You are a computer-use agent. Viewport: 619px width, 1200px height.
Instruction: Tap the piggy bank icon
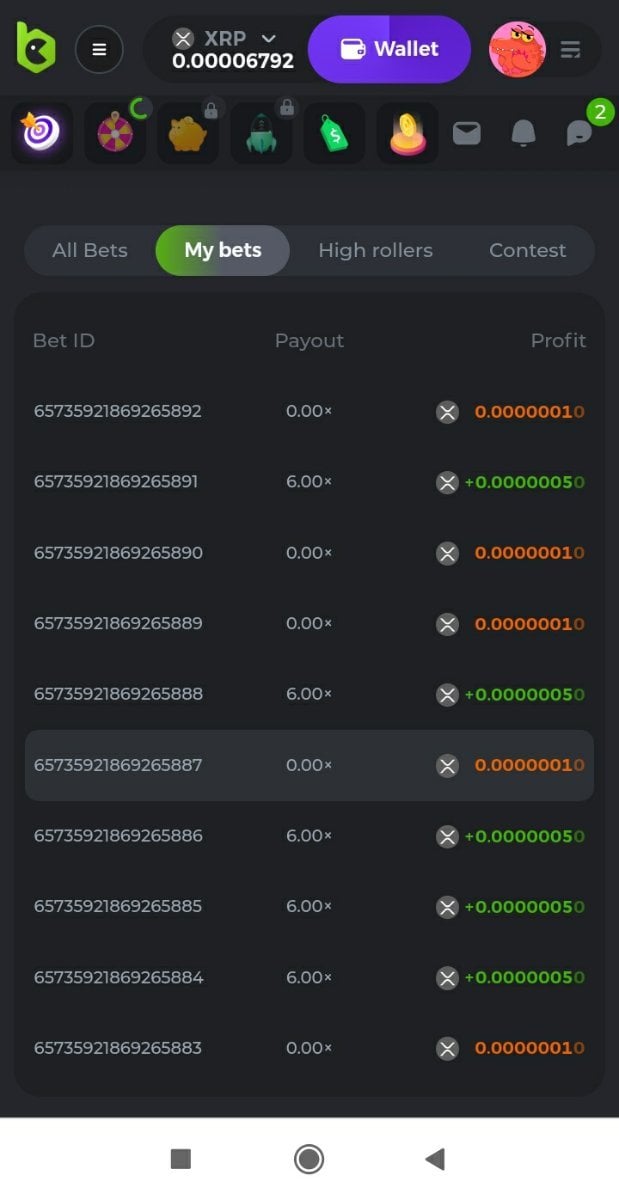(187, 133)
